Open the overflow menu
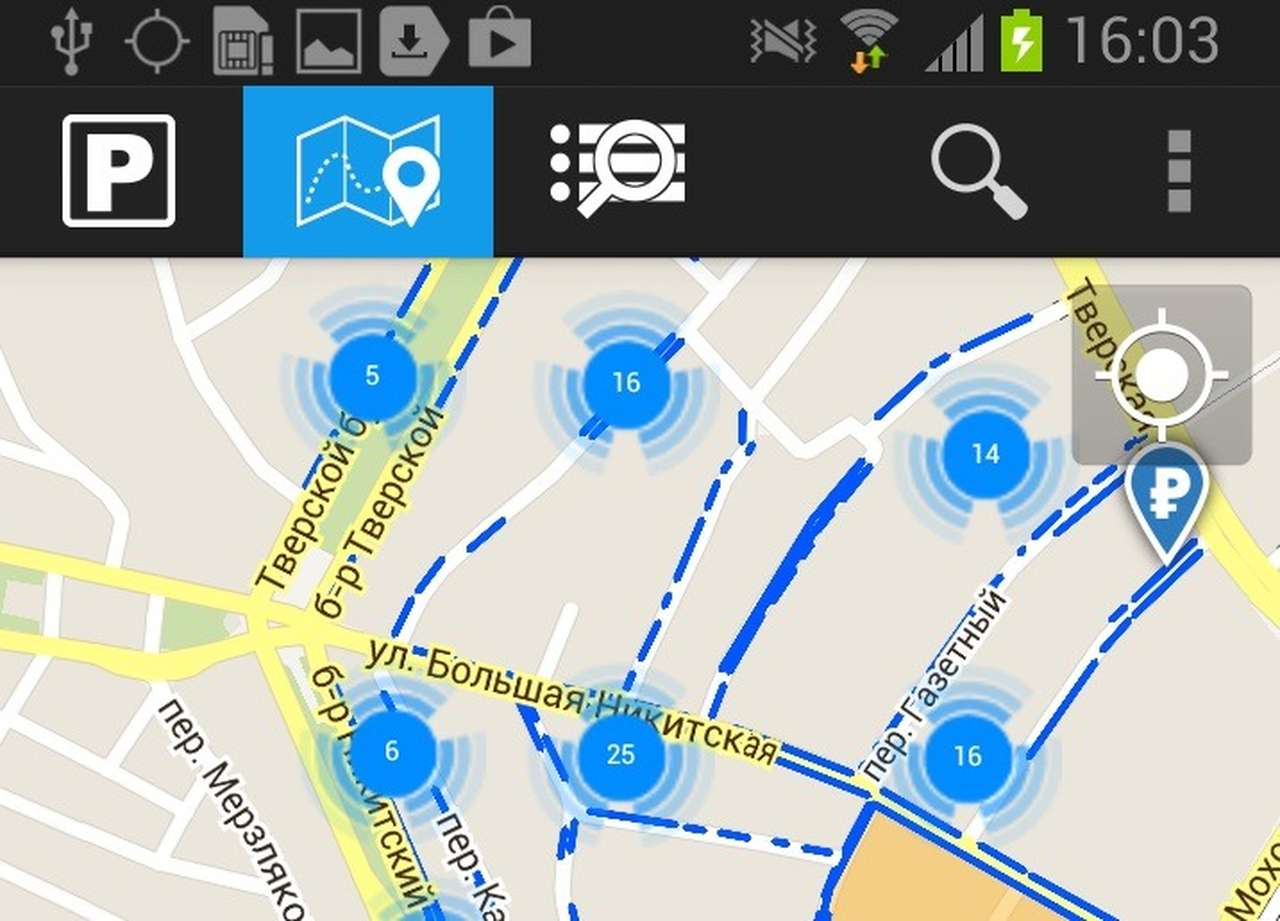 point(1180,171)
